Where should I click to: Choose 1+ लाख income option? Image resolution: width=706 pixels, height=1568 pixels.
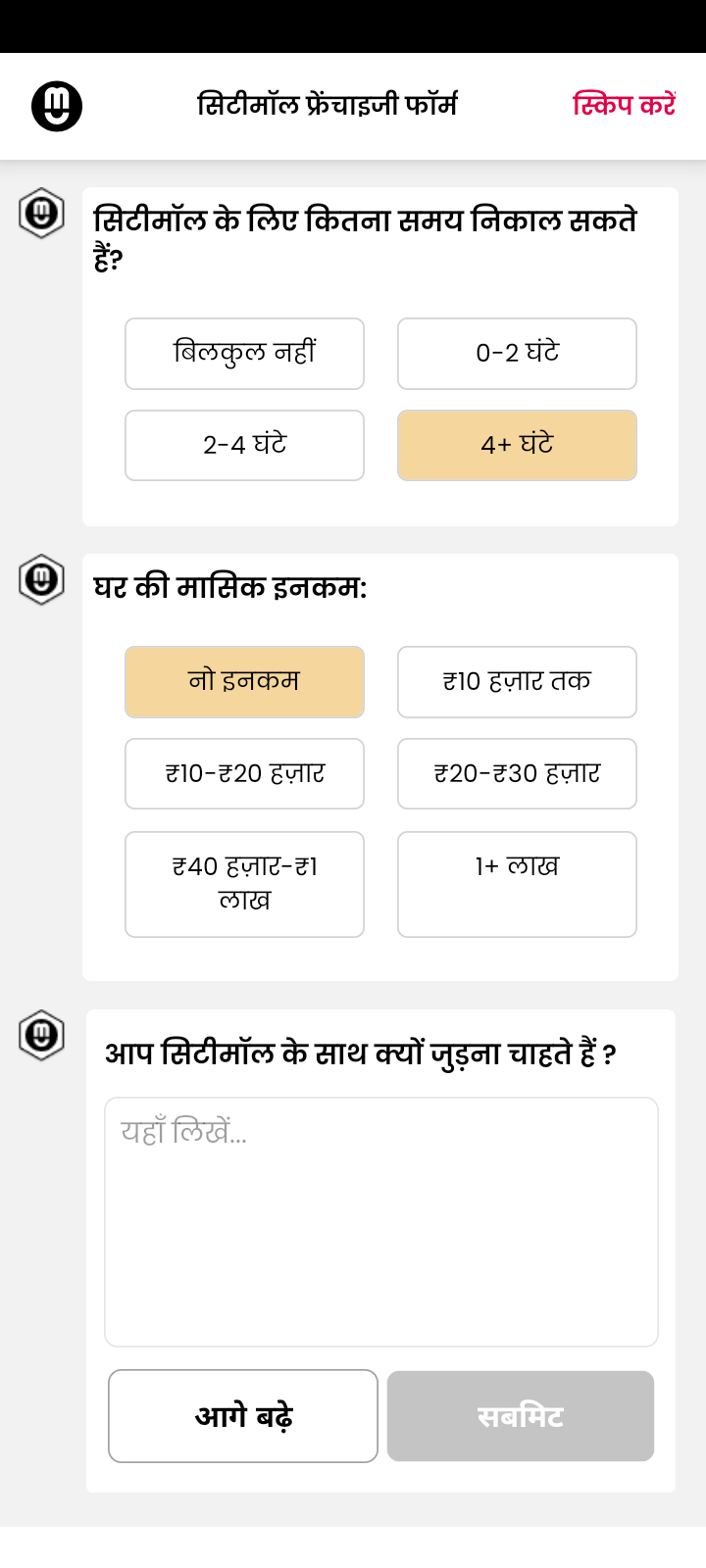coord(517,884)
